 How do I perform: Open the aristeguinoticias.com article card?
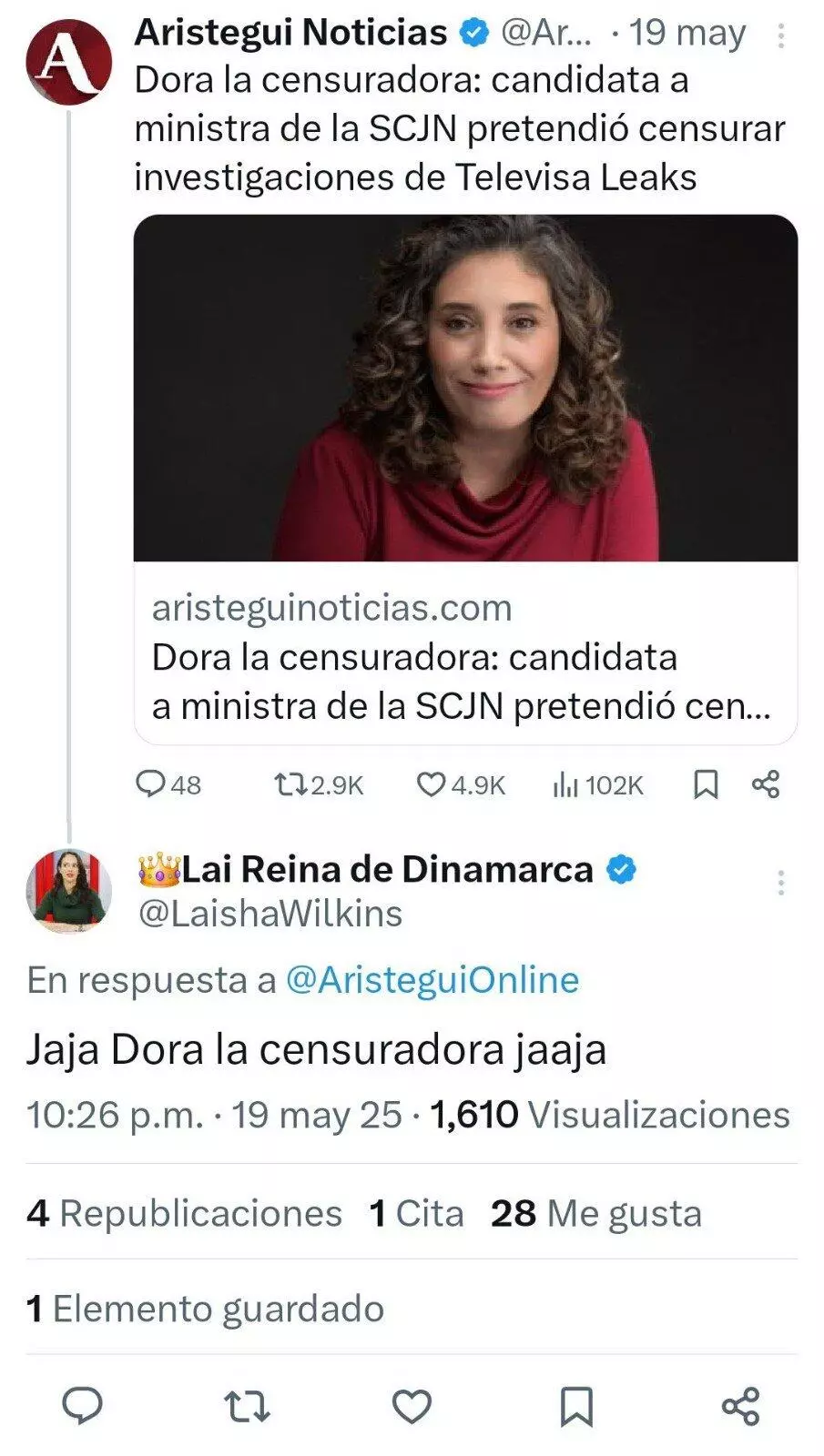click(465, 479)
